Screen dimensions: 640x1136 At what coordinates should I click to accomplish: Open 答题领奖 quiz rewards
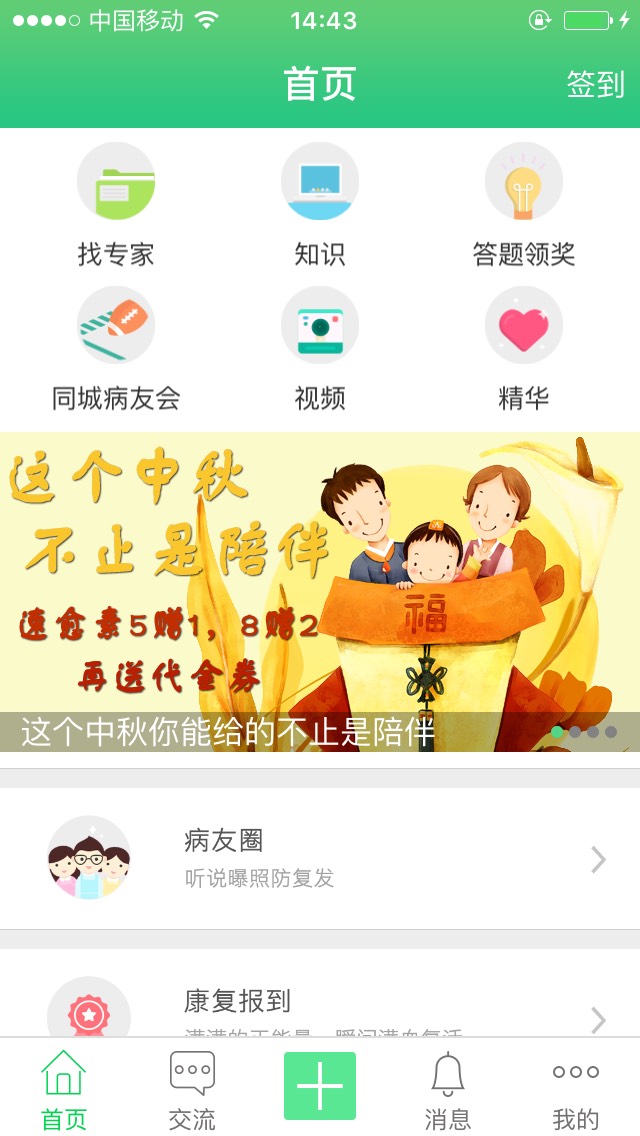point(524,205)
